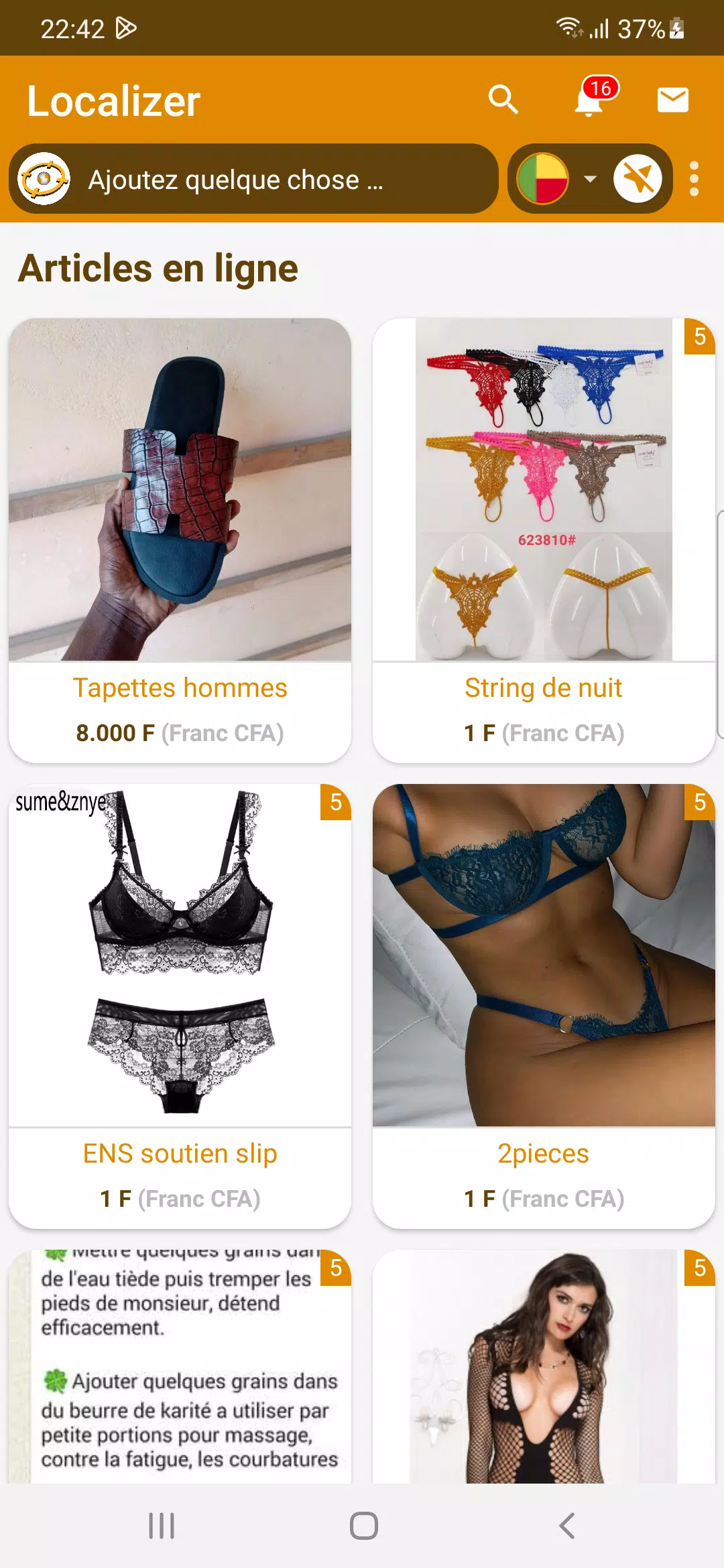Toggle location tracking with the crossed navigation arrow
This screenshot has width=724, height=1568.
[638, 179]
